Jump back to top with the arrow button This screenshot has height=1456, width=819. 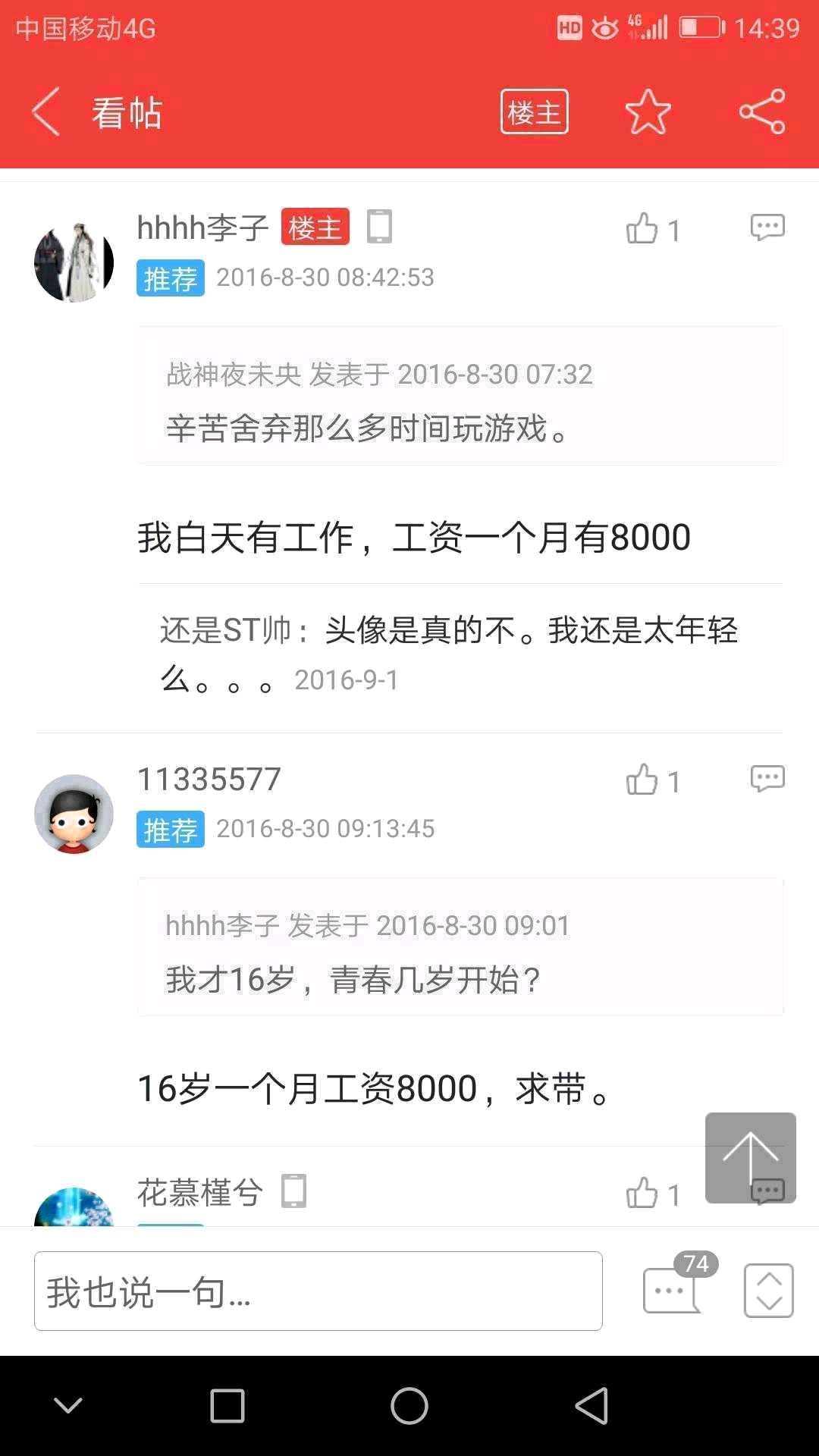[x=750, y=1157]
